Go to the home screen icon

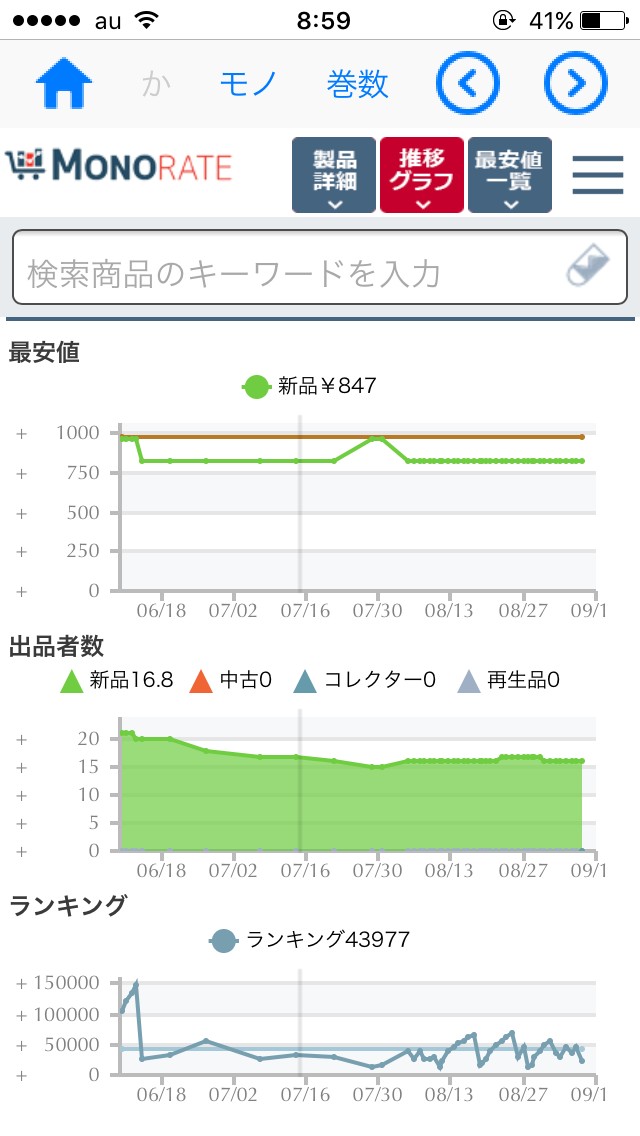65,85
